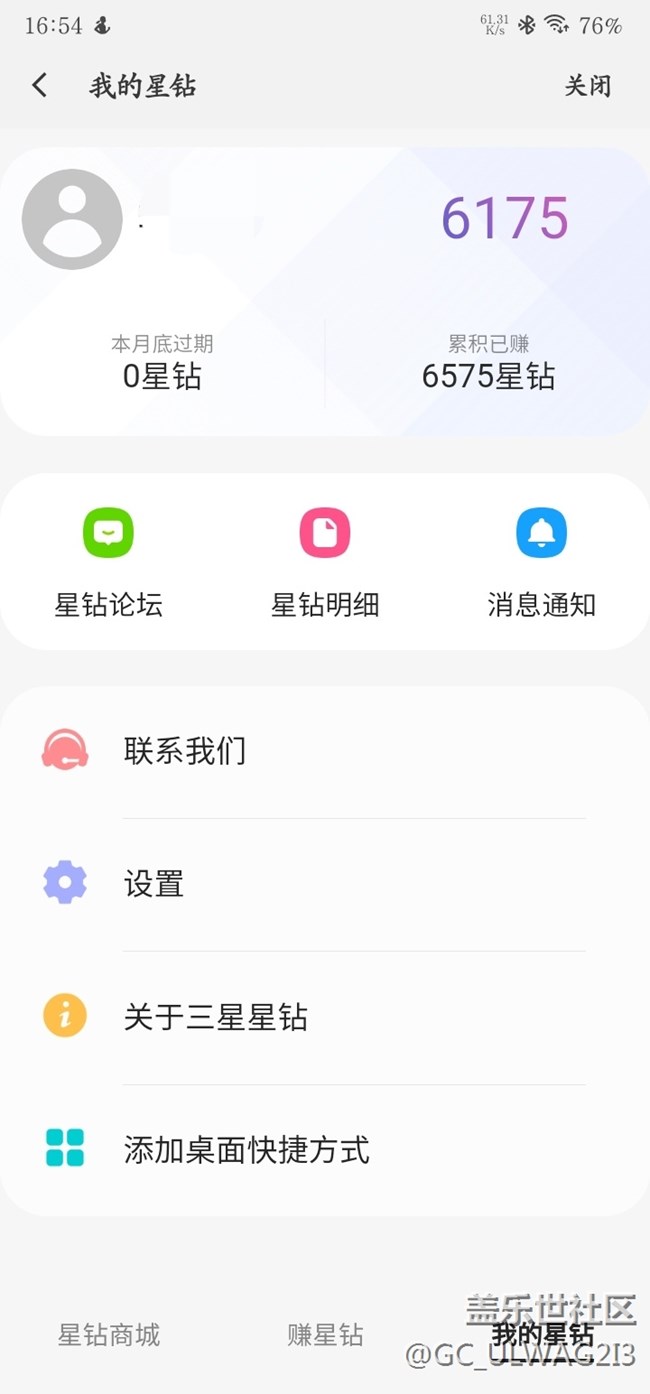
Task: Switch to the 赚星钻 tab
Action: (325, 1335)
